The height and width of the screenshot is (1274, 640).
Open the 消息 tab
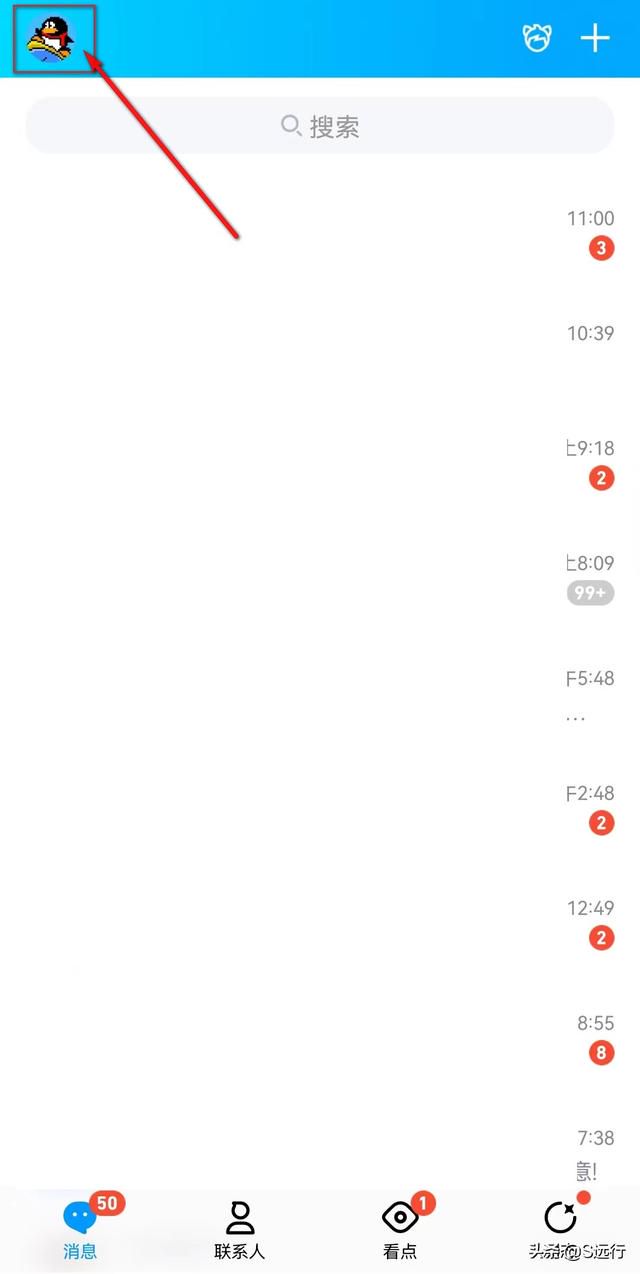point(80,1230)
